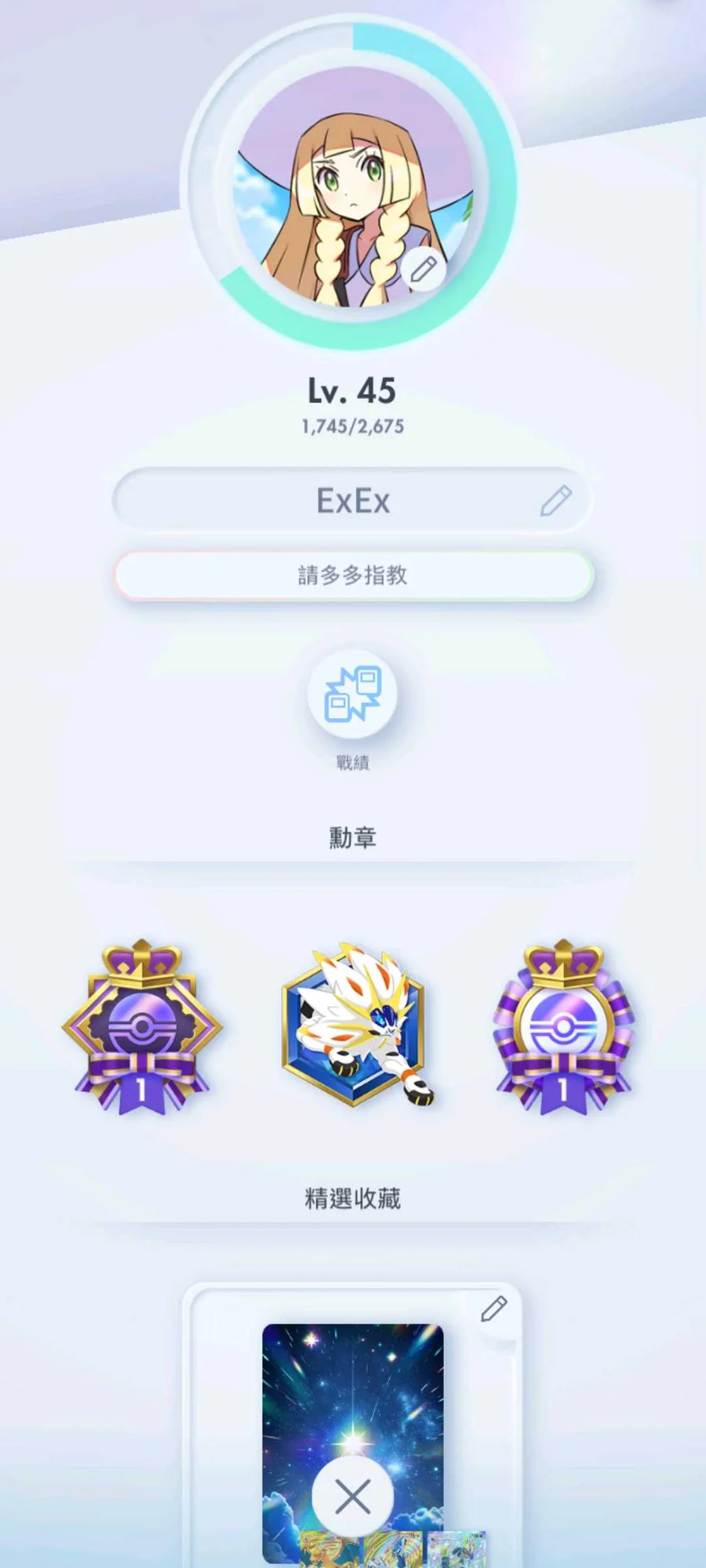This screenshot has height=1568, width=706.
Task: Edit the profile avatar picture
Action: coord(424,269)
